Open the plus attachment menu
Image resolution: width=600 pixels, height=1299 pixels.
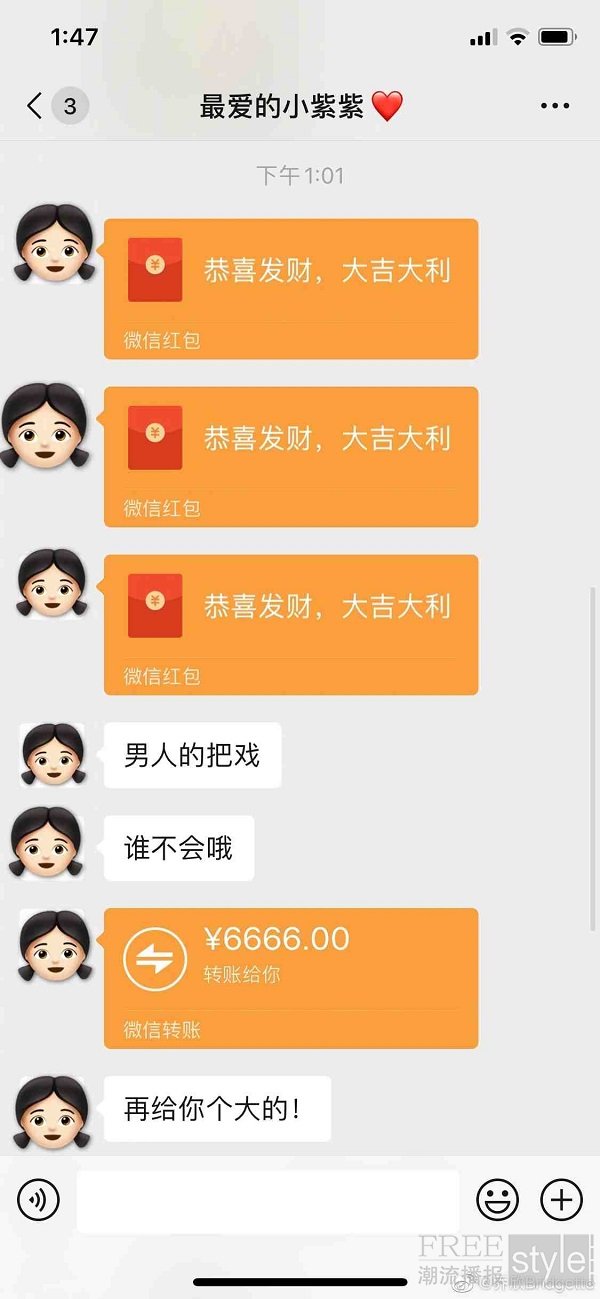(x=561, y=1198)
